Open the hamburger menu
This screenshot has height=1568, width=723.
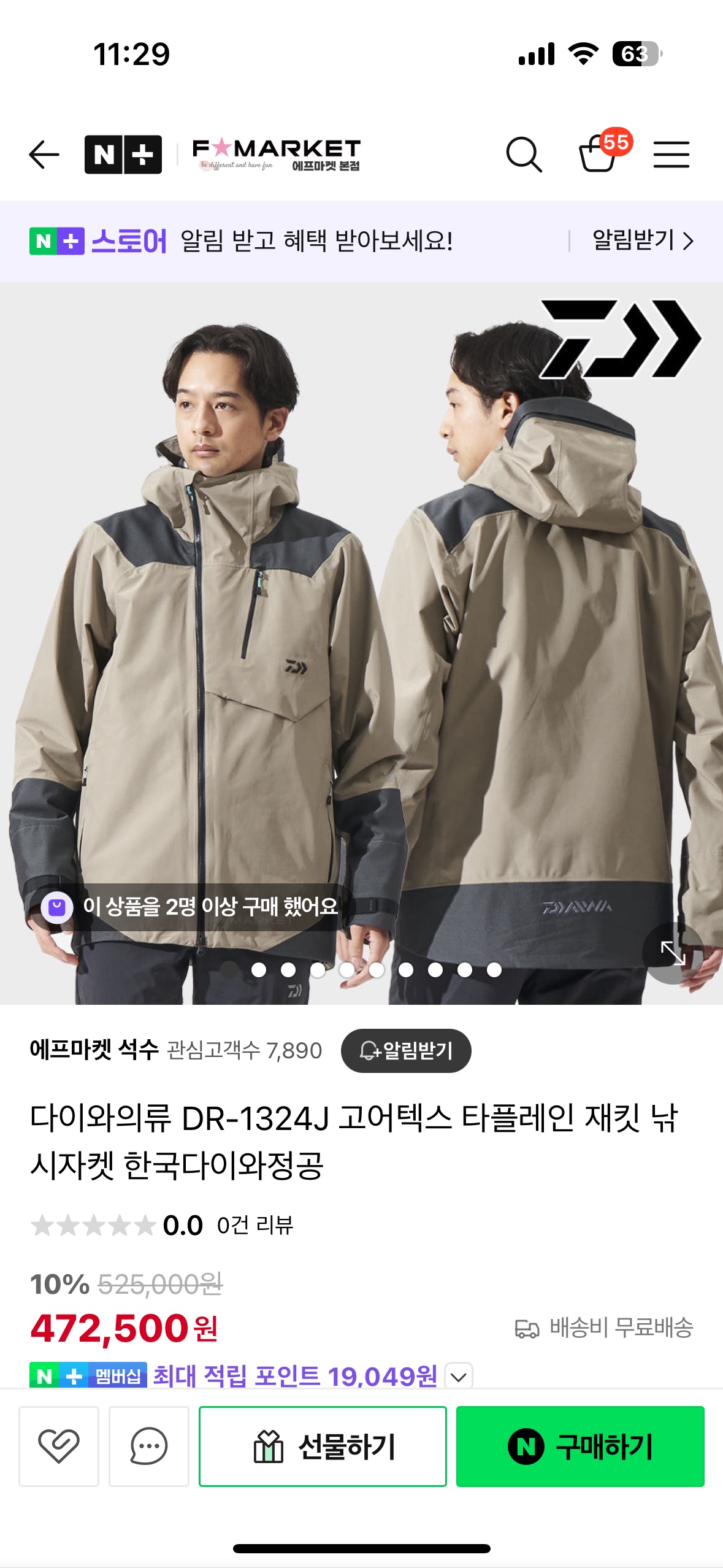(671, 154)
